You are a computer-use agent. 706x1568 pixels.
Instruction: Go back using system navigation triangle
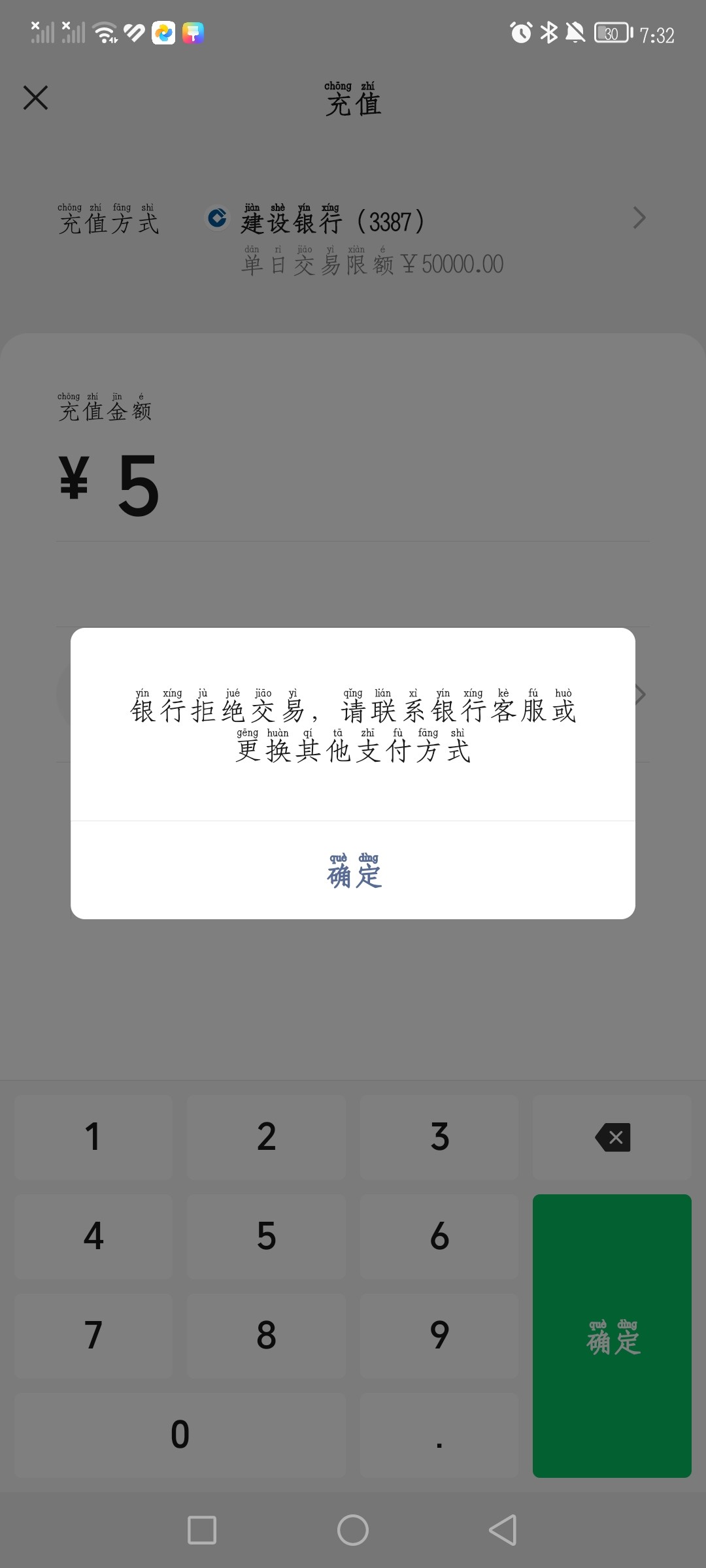tap(503, 1529)
